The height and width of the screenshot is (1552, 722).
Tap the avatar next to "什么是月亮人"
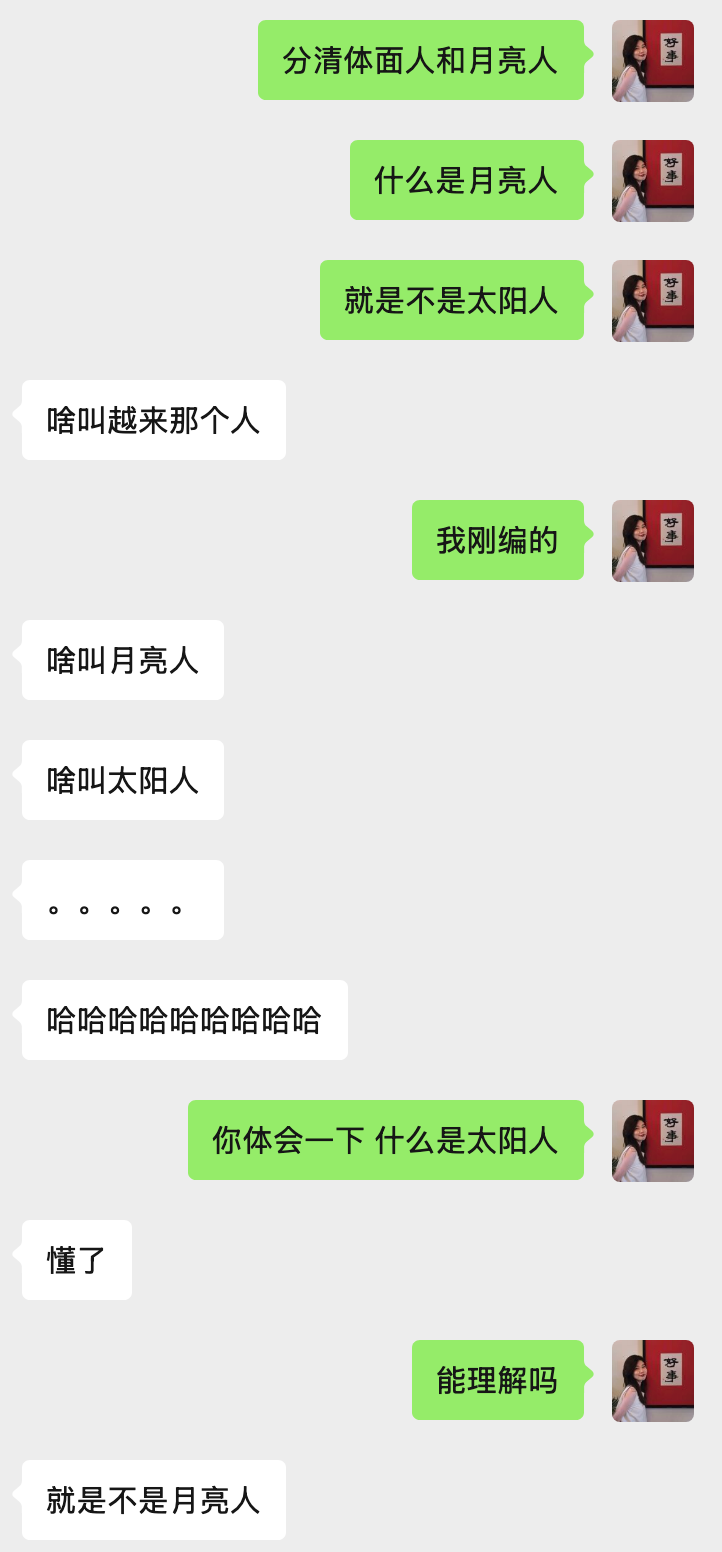click(x=653, y=181)
